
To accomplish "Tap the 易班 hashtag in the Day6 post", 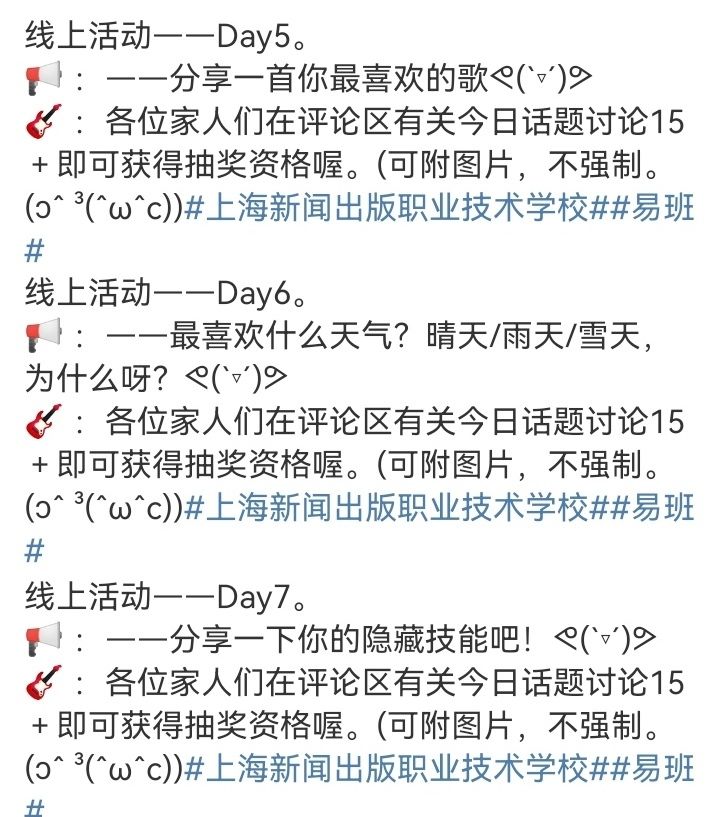I will point(658,508).
